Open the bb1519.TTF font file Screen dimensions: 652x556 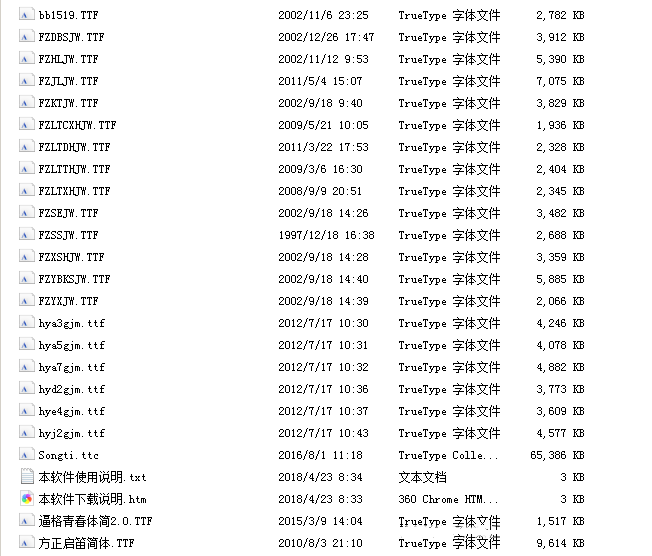pos(61,15)
